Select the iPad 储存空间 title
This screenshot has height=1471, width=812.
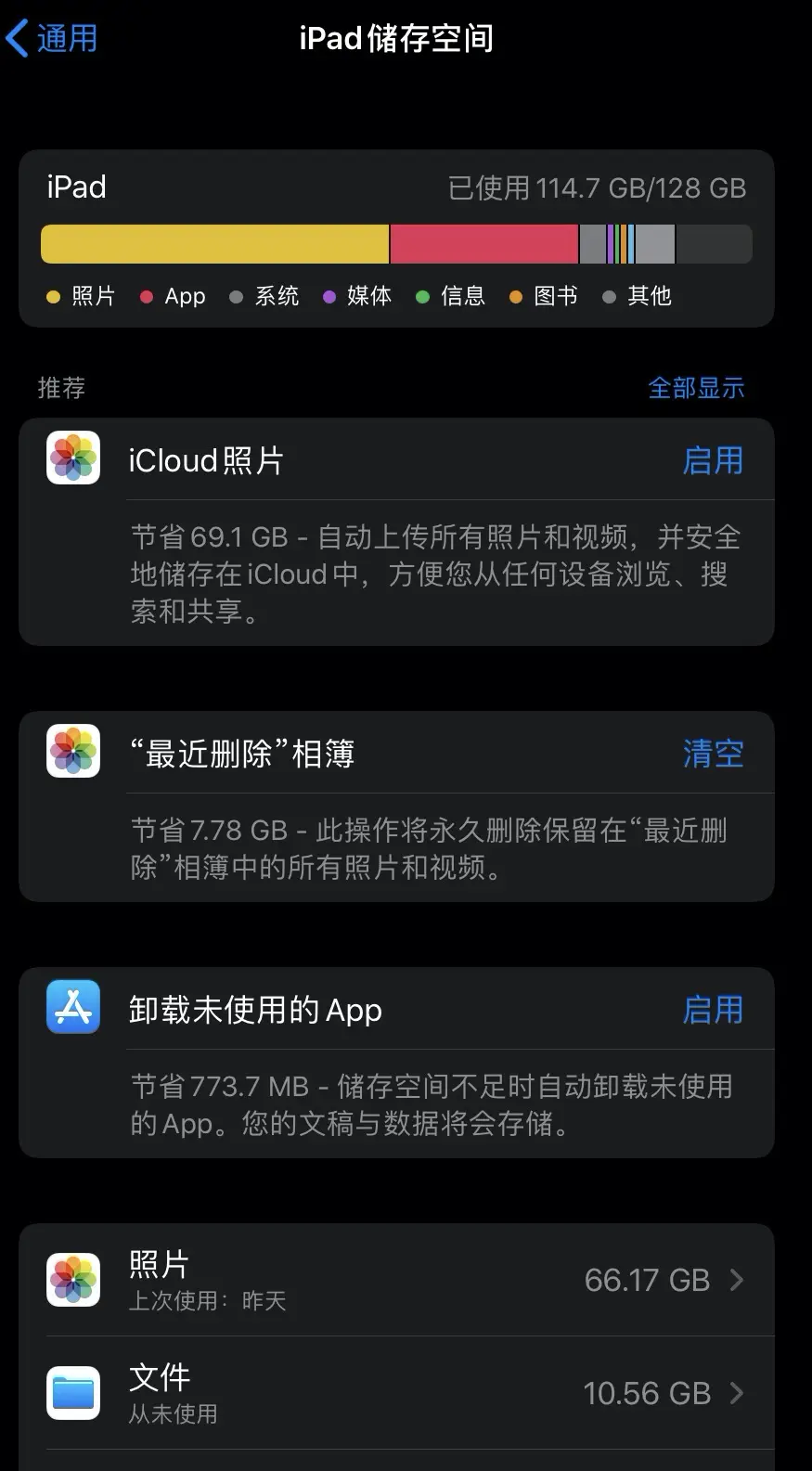(395, 38)
